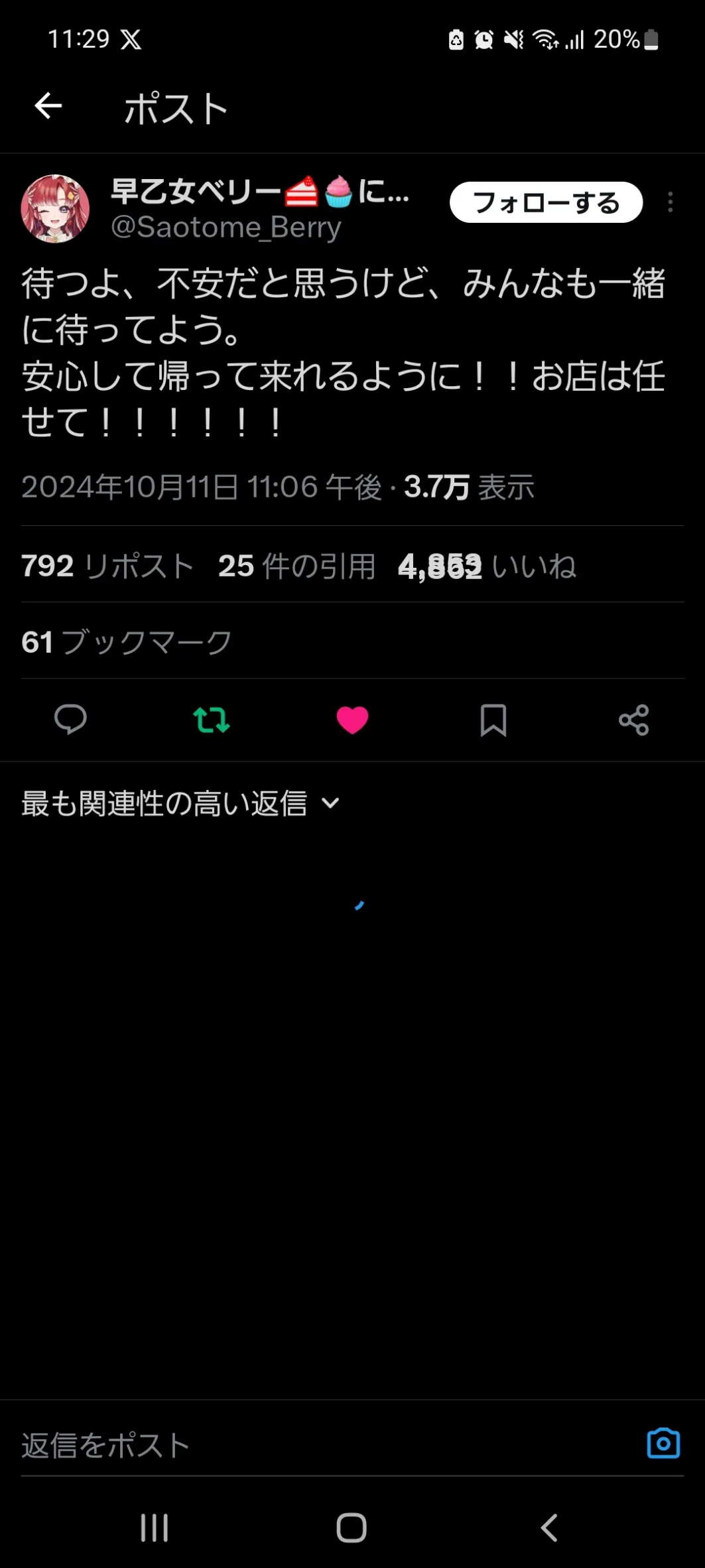Go back using the app bar arrow
Viewport: 705px width, 1568px height.
coord(48,105)
